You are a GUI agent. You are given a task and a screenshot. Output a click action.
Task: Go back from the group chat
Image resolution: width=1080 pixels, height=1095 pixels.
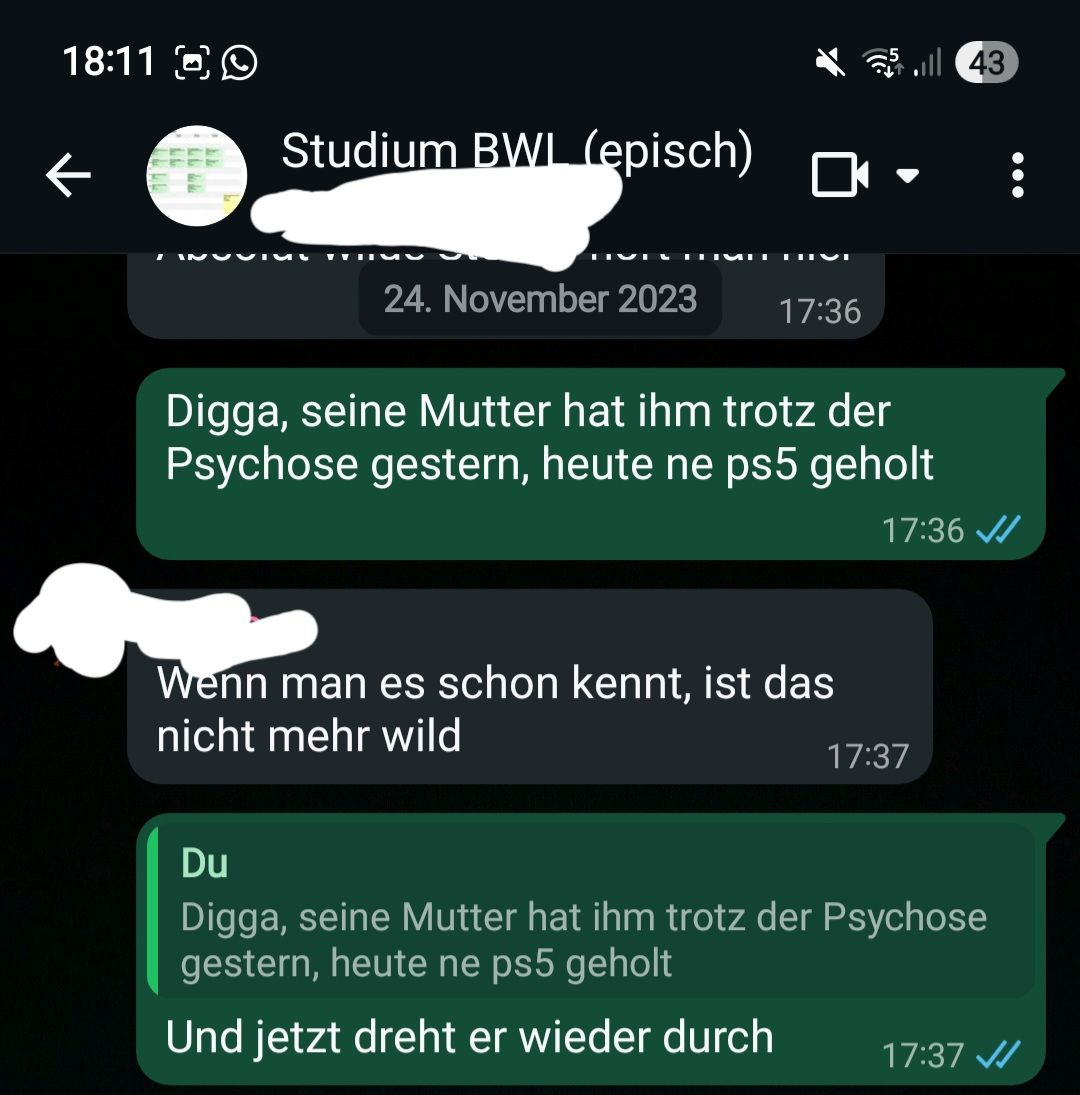coord(68,177)
